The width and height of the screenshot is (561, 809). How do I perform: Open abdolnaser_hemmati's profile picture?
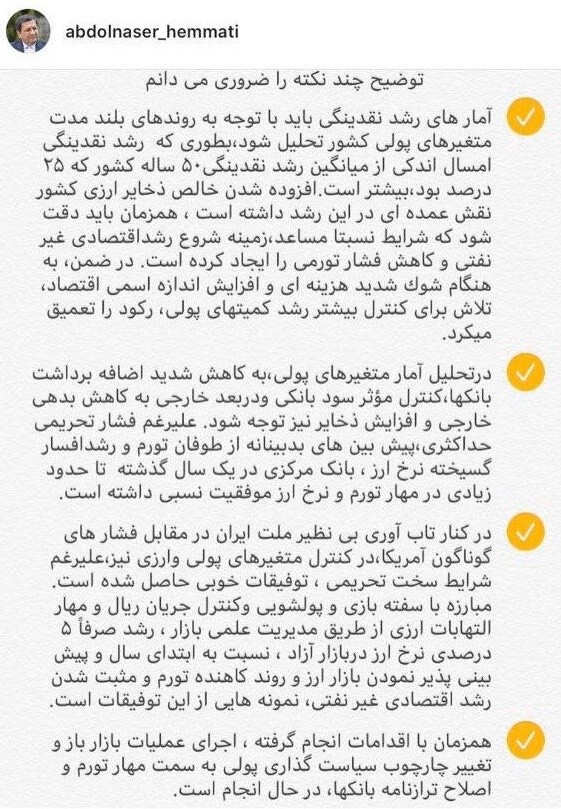[28, 31]
